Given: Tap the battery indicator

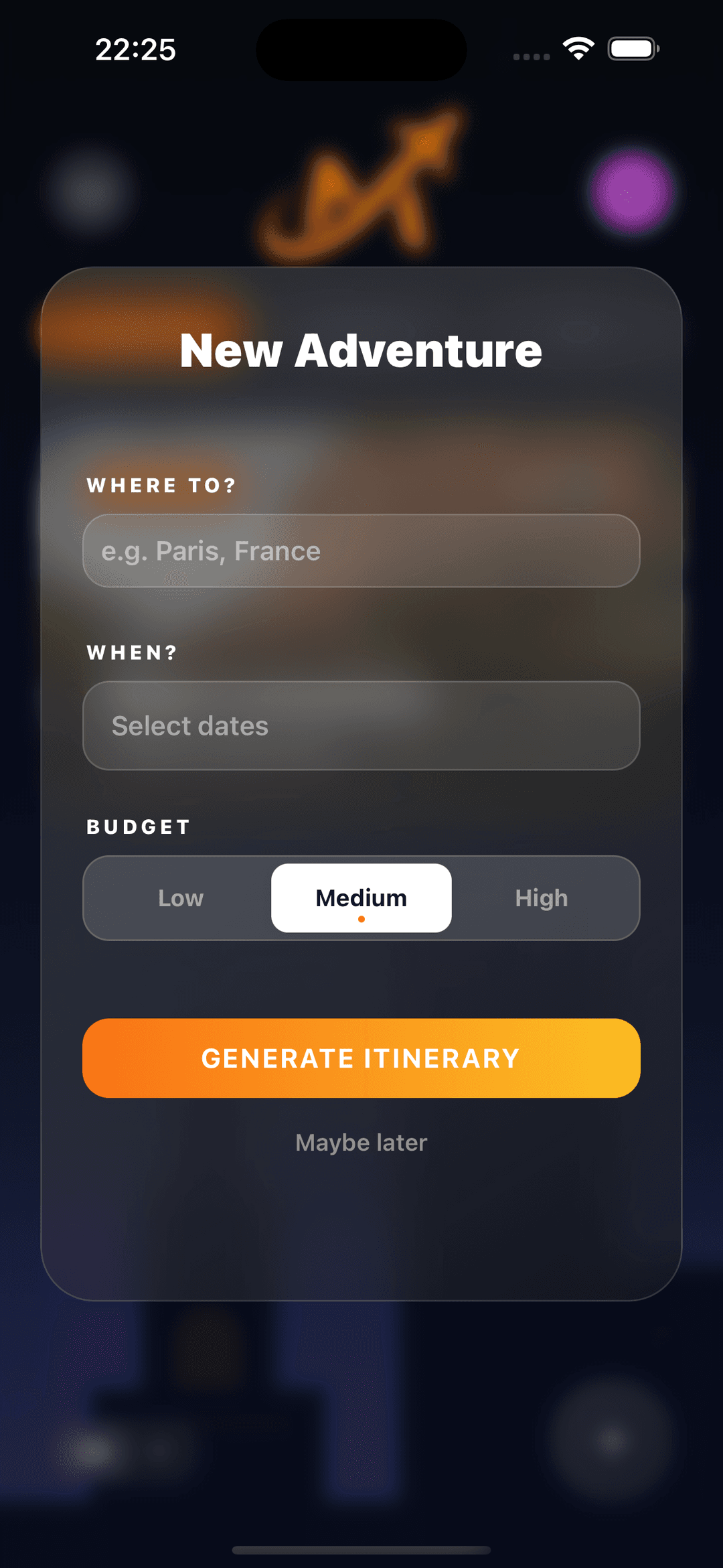Looking at the screenshot, I should click(632, 48).
